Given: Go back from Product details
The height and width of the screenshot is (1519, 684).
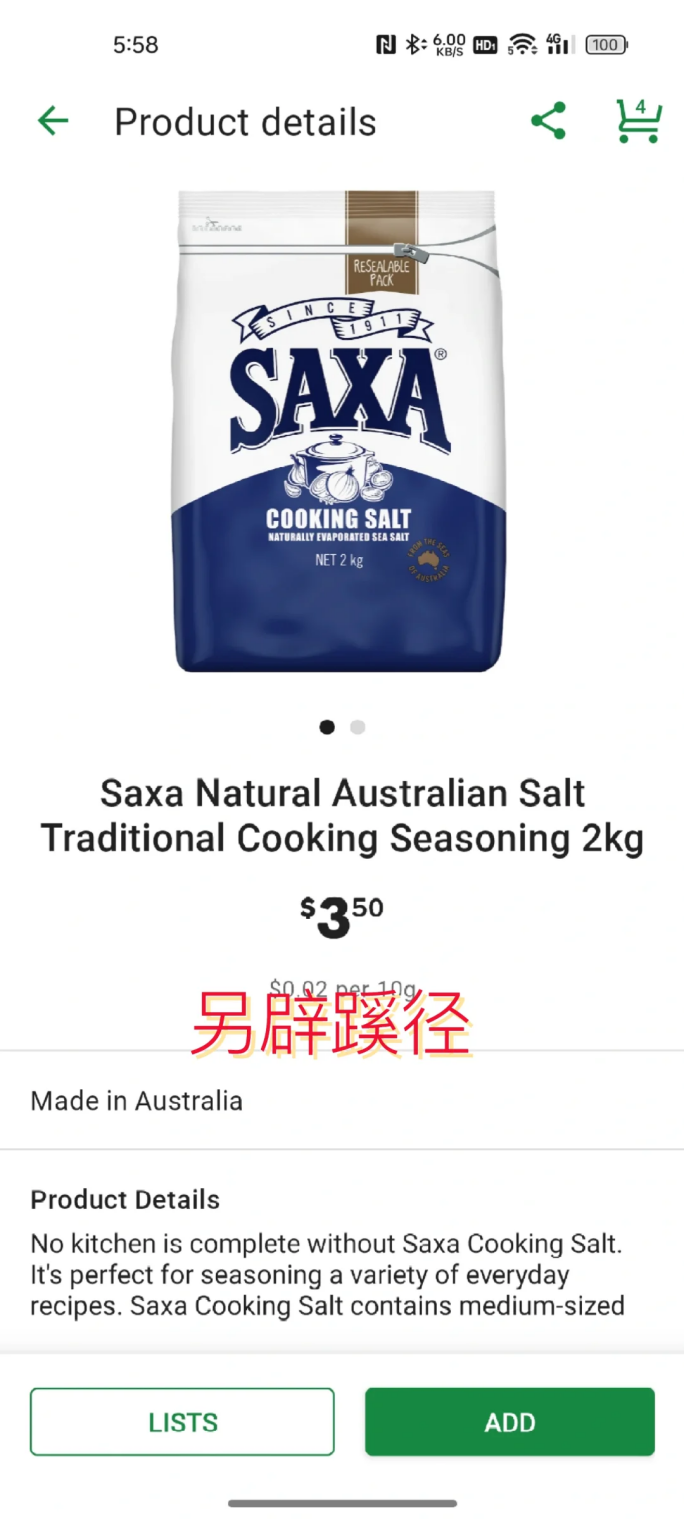Looking at the screenshot, I should pyautogui.click(x=53, y=122).
